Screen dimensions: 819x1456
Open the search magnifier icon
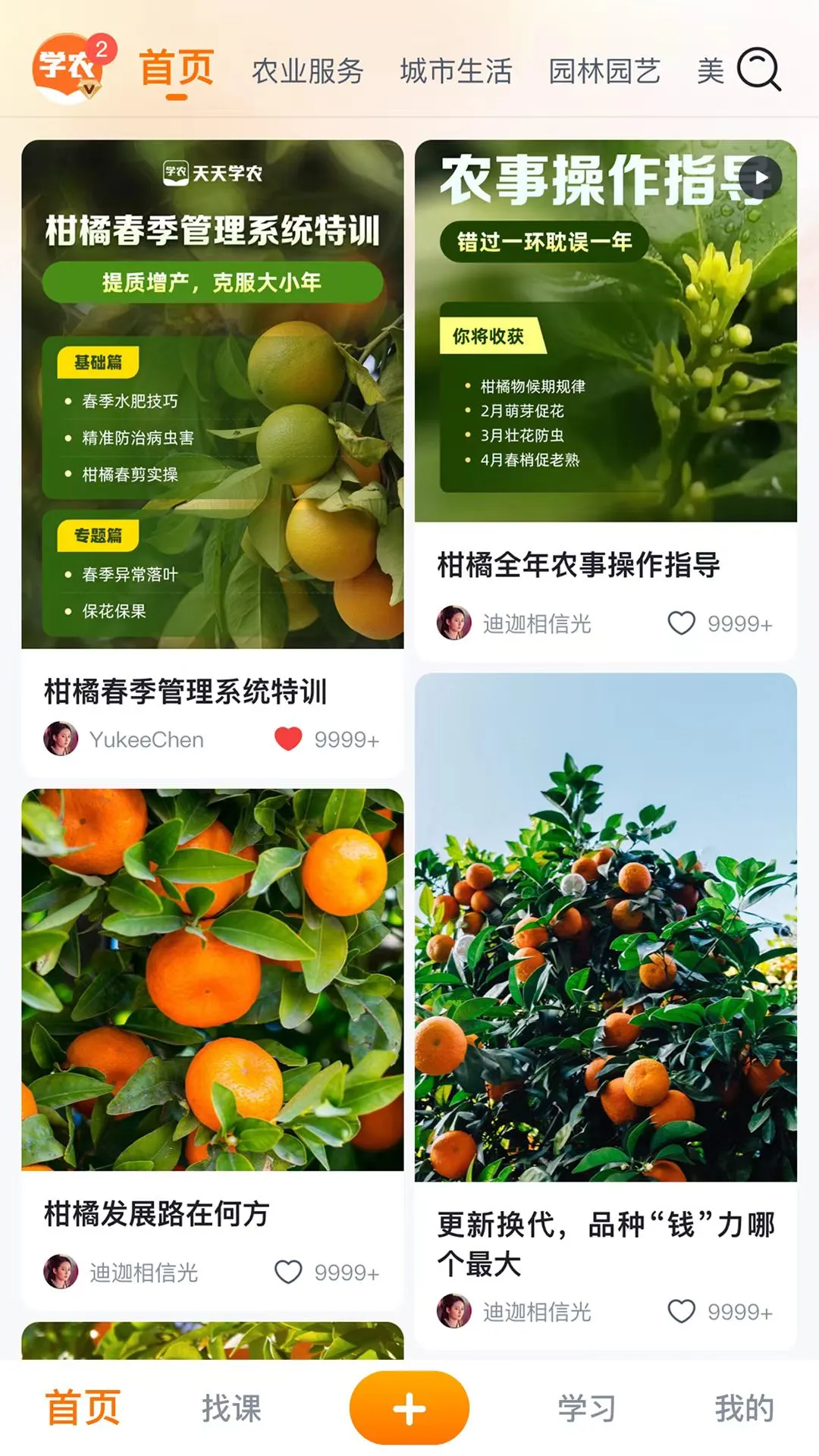click(x=758, y=70)
